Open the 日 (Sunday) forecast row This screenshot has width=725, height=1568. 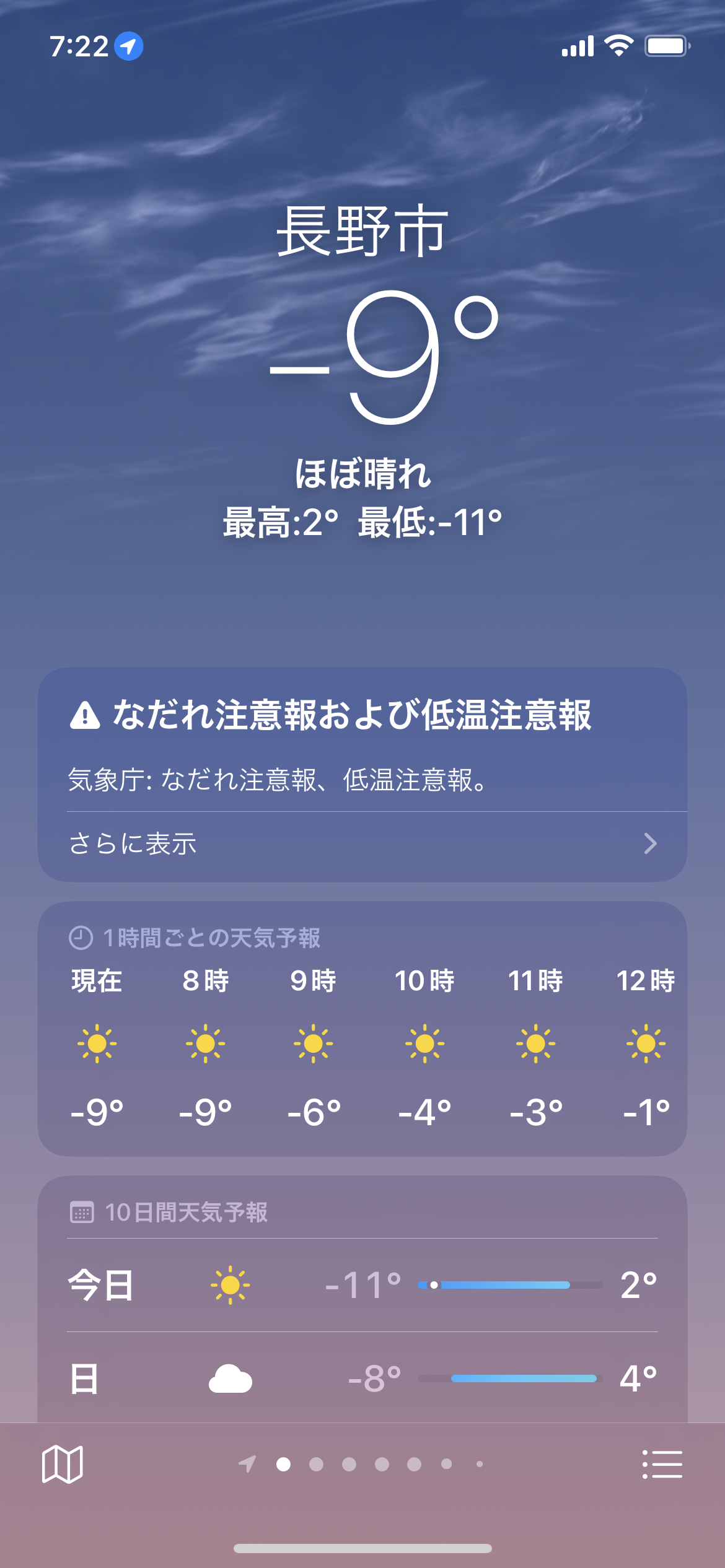click(362, 1378)
